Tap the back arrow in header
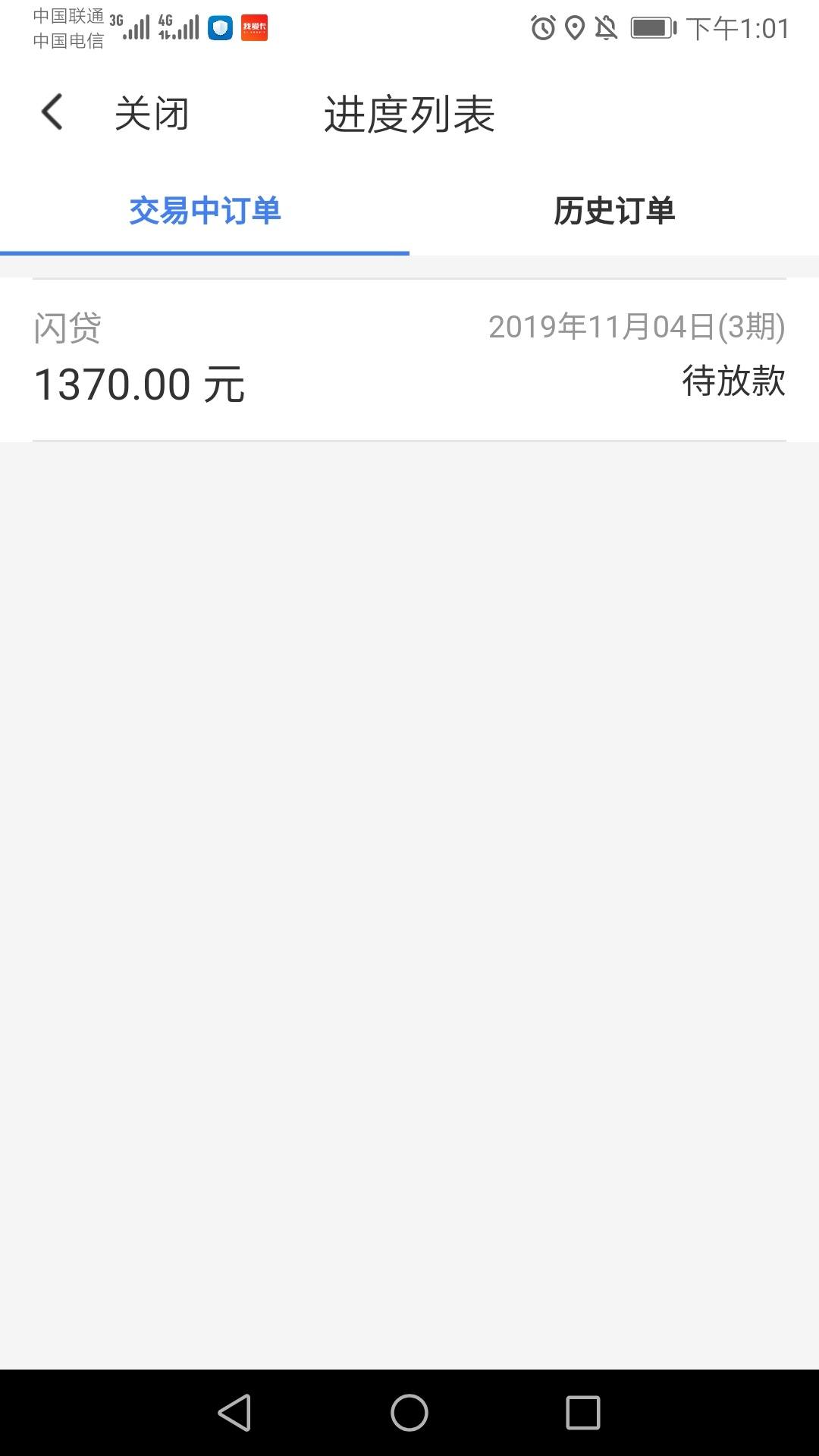 pyautogui.click(x=52, y=112)
